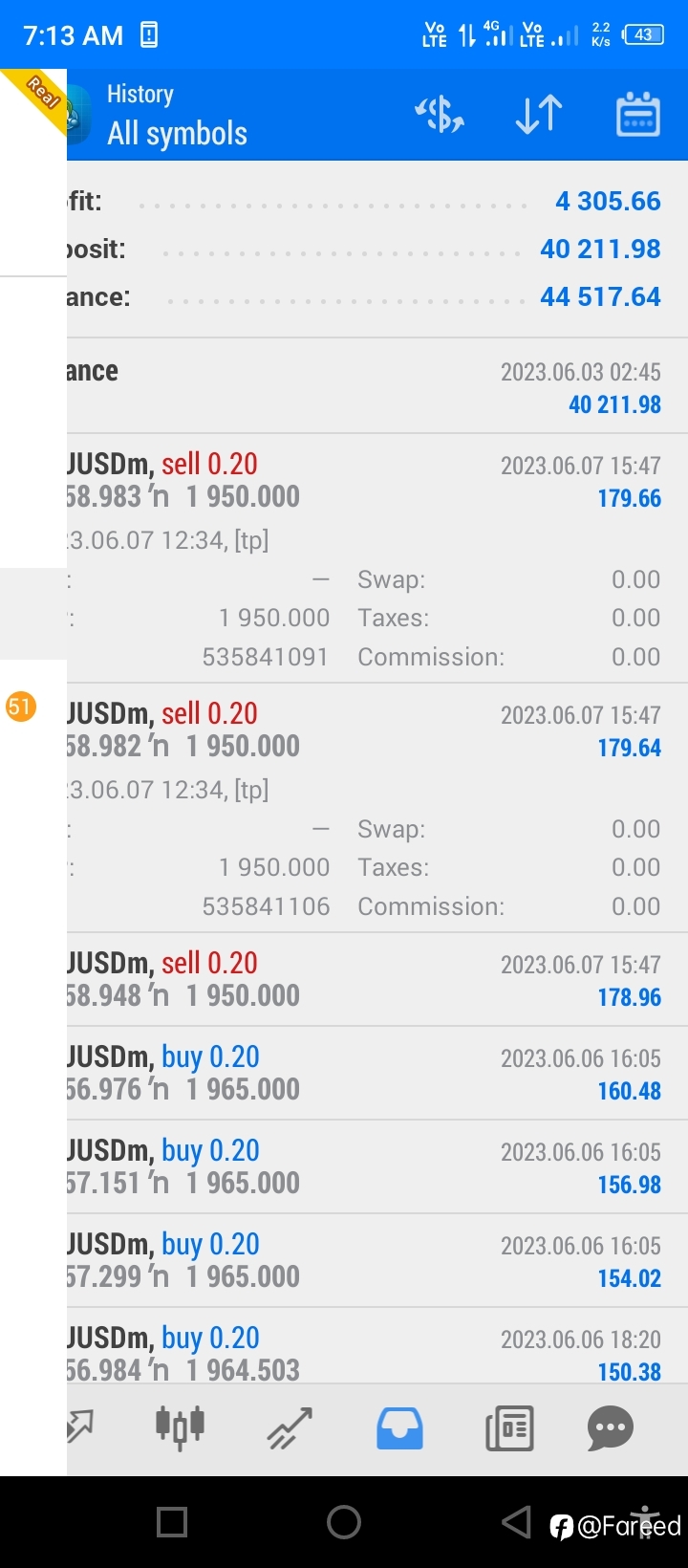Collapse the sell trade with profit 179.66
Screen dimensions: 688x1568
377,558
